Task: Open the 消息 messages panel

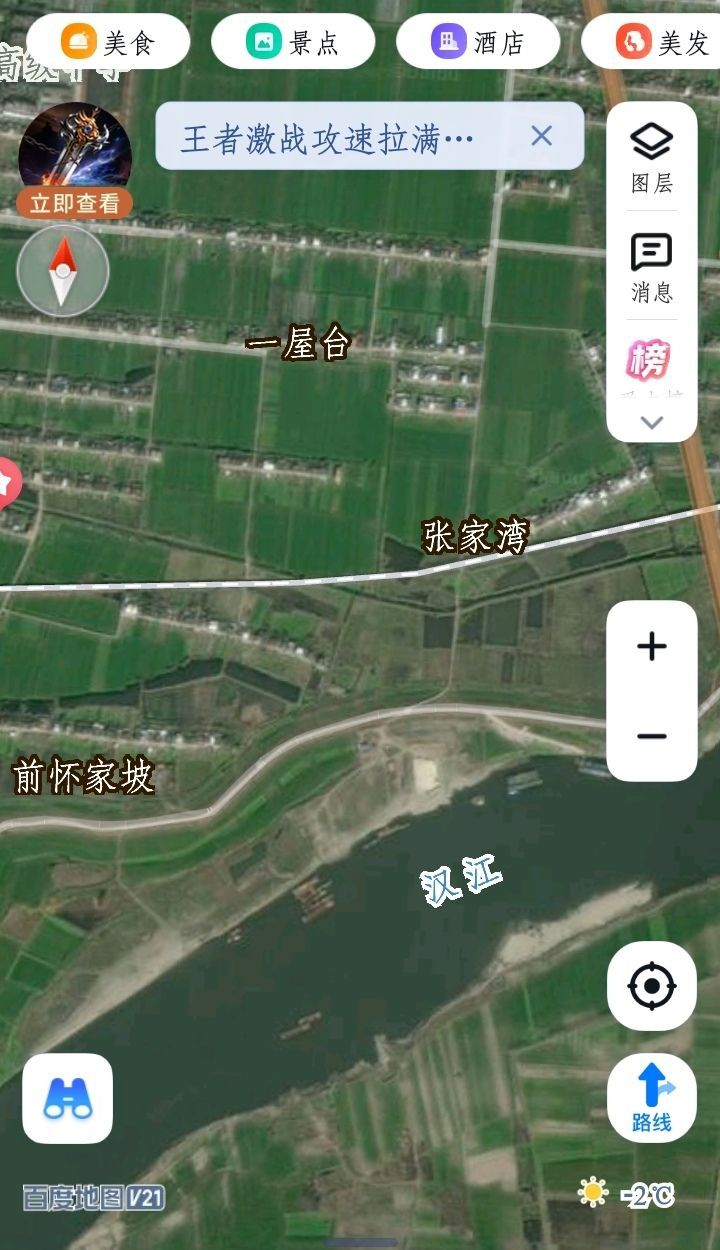Action: tap(652, 267)
